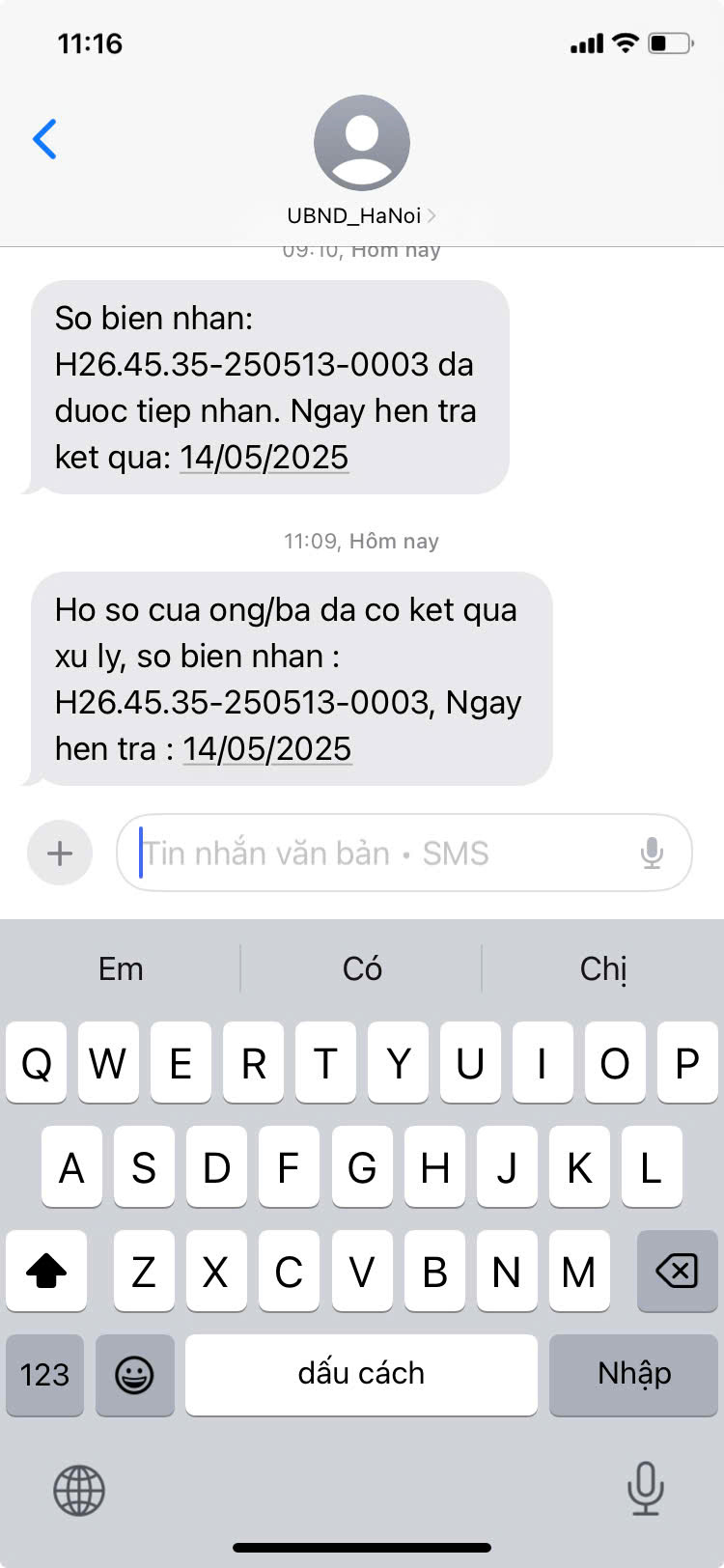Open the underlined date in the 11:09 message
Viewport: 724px width, 1568px height.
(x=267, y=748)
